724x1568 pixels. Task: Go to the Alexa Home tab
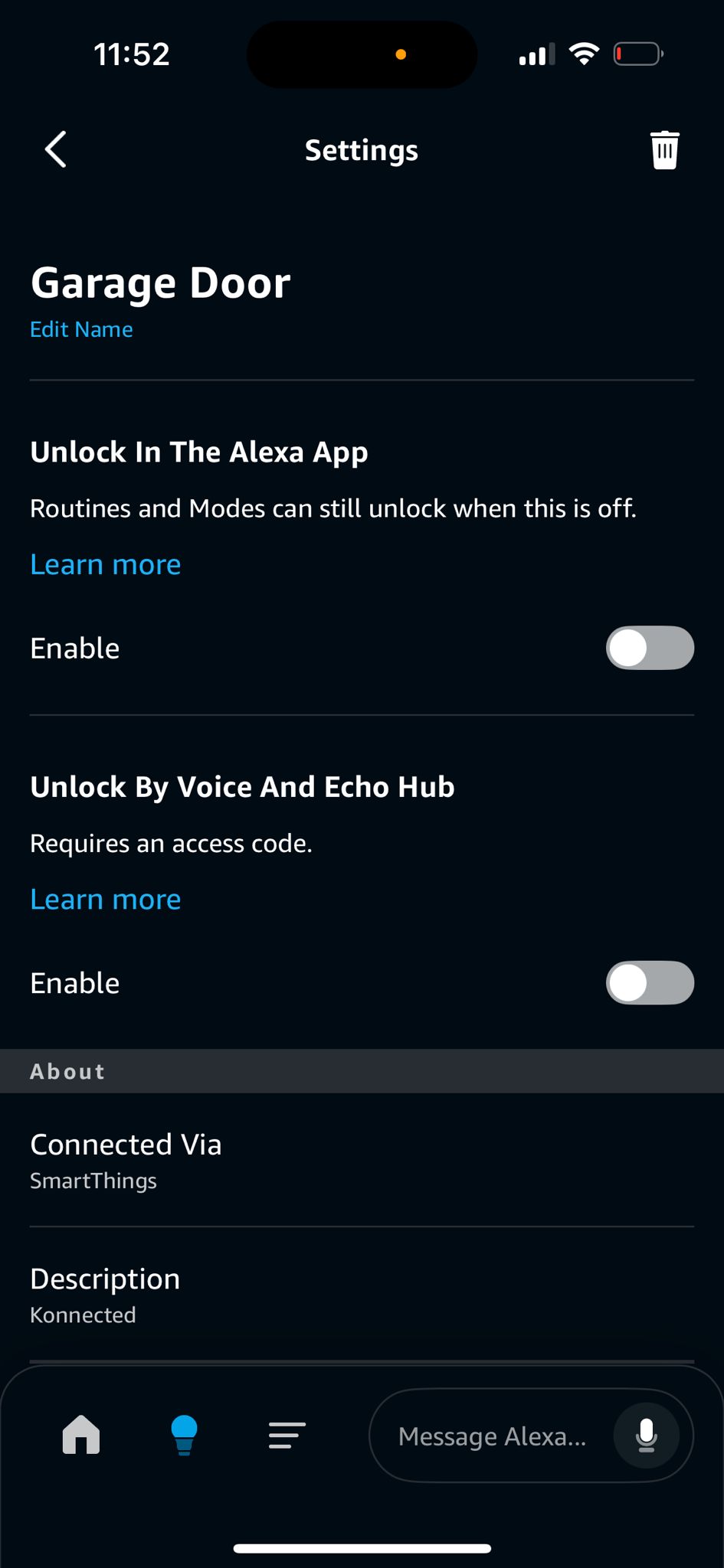[x=81, y=1434]
